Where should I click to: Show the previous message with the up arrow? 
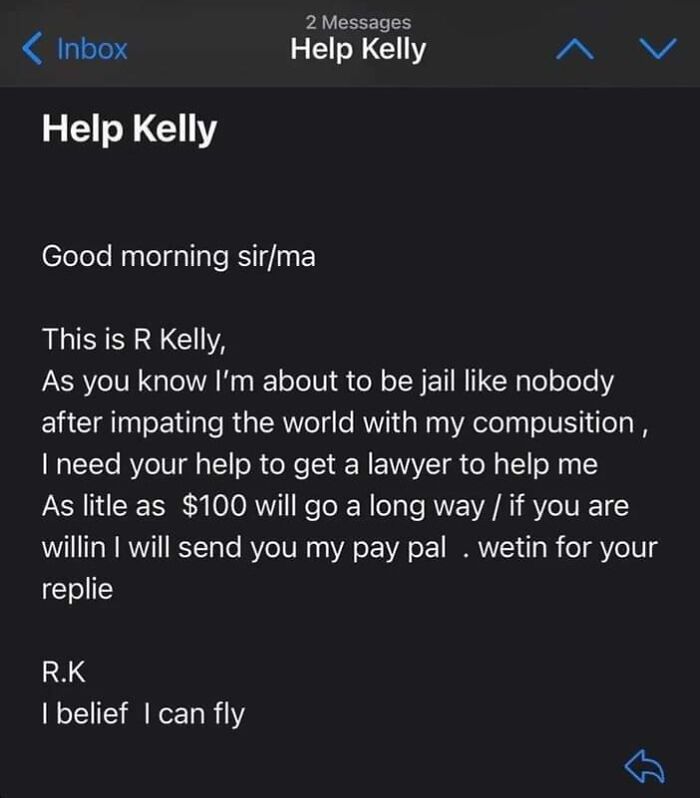click(578, 48)
